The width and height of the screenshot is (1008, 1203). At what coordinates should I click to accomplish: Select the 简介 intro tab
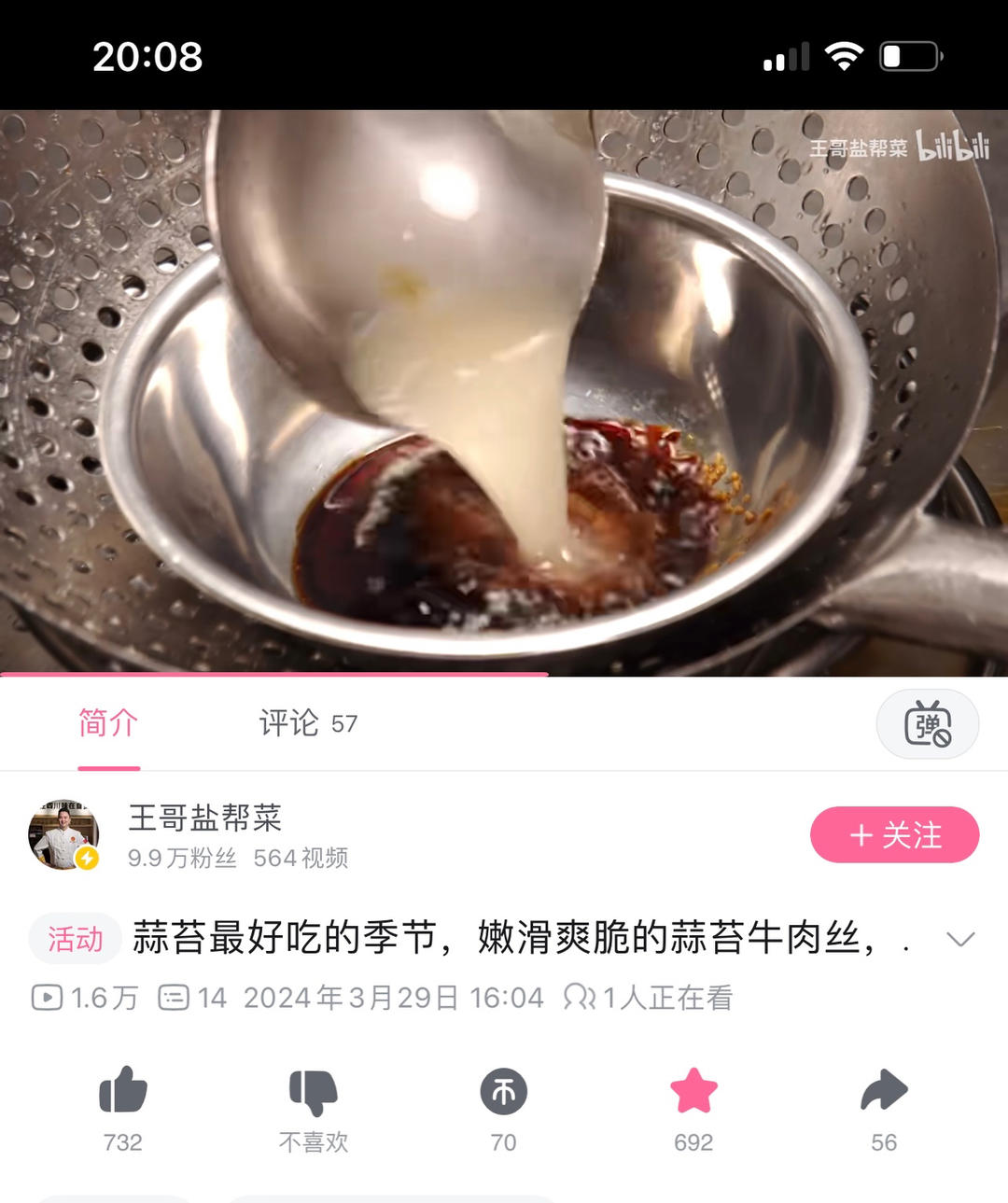[x=108, y=723]
